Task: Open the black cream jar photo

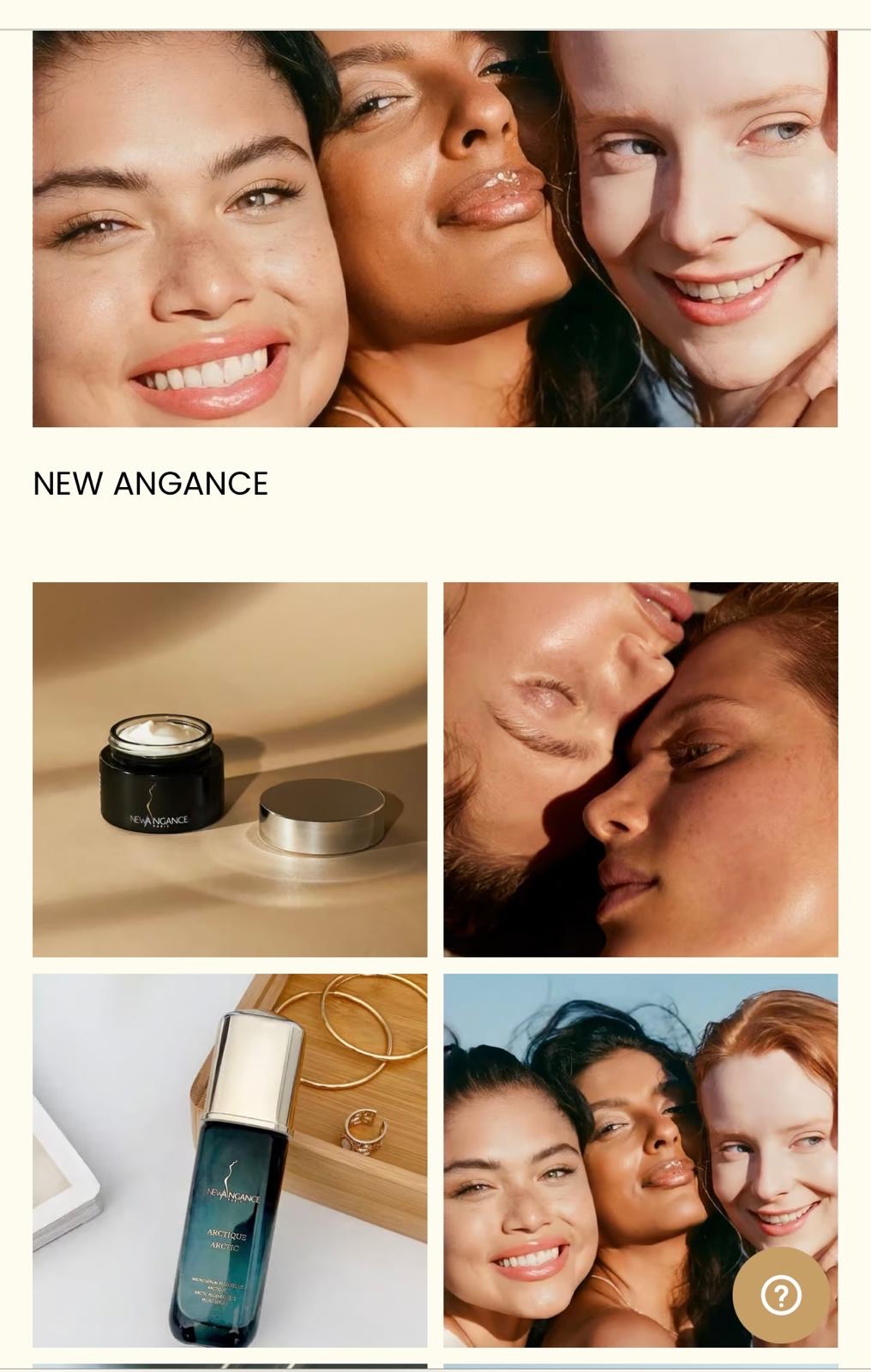Action: [x=230, y=769]
